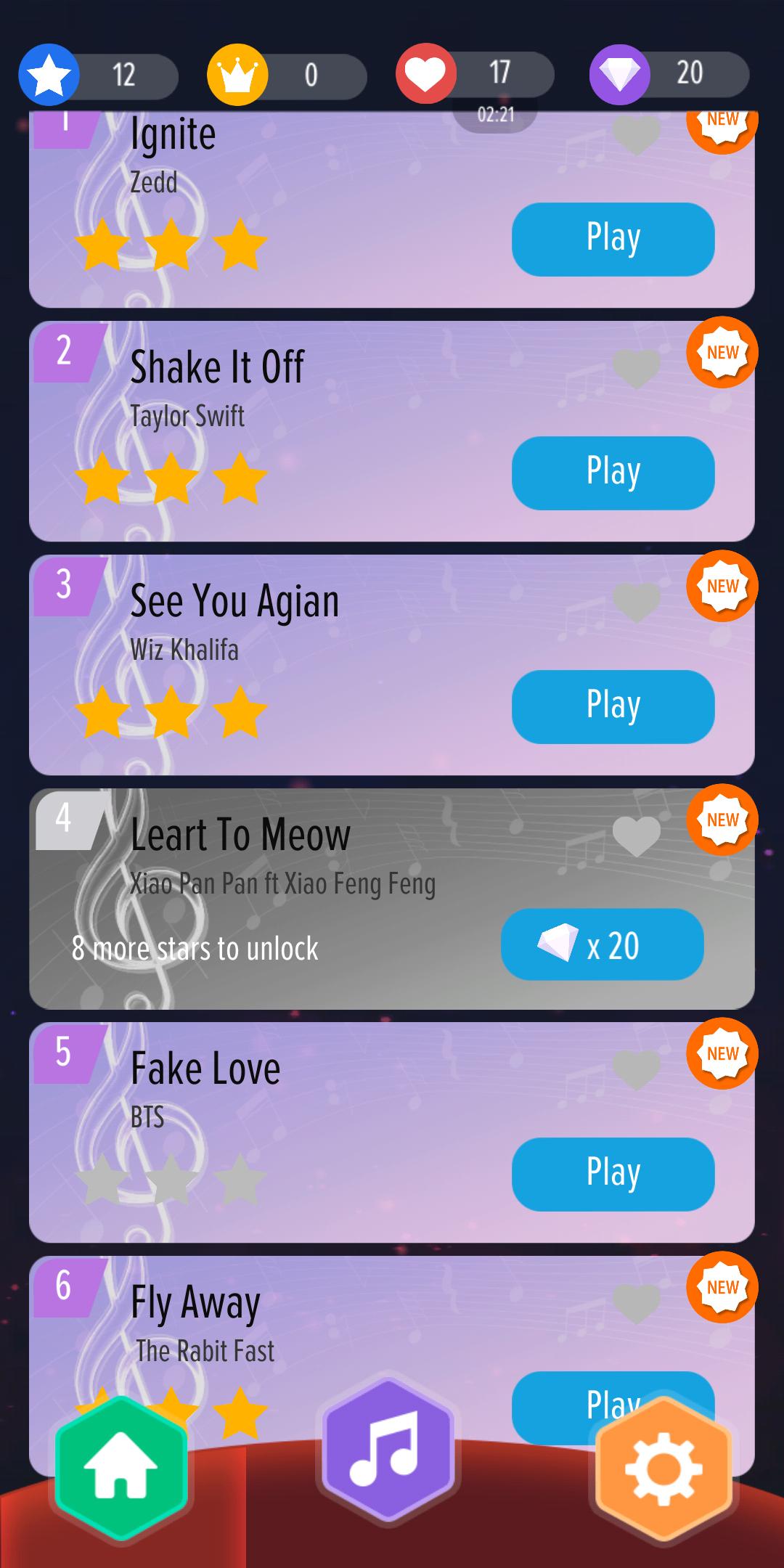Play the song Ignite by Zedd
This screenshot has height=1568, width=784.
613,239
